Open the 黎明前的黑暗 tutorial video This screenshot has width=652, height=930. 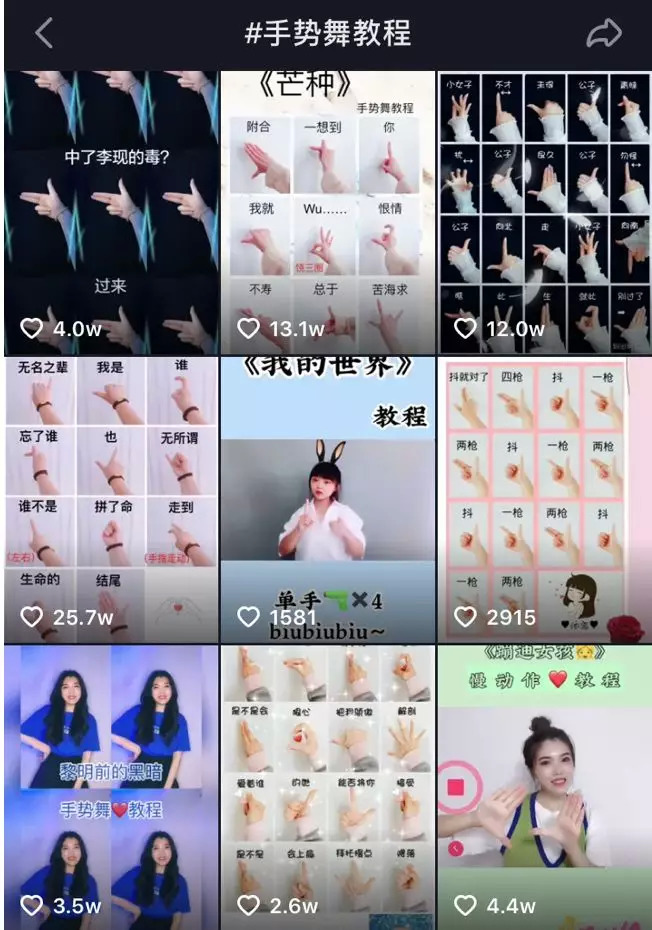(x=110, y=785)
